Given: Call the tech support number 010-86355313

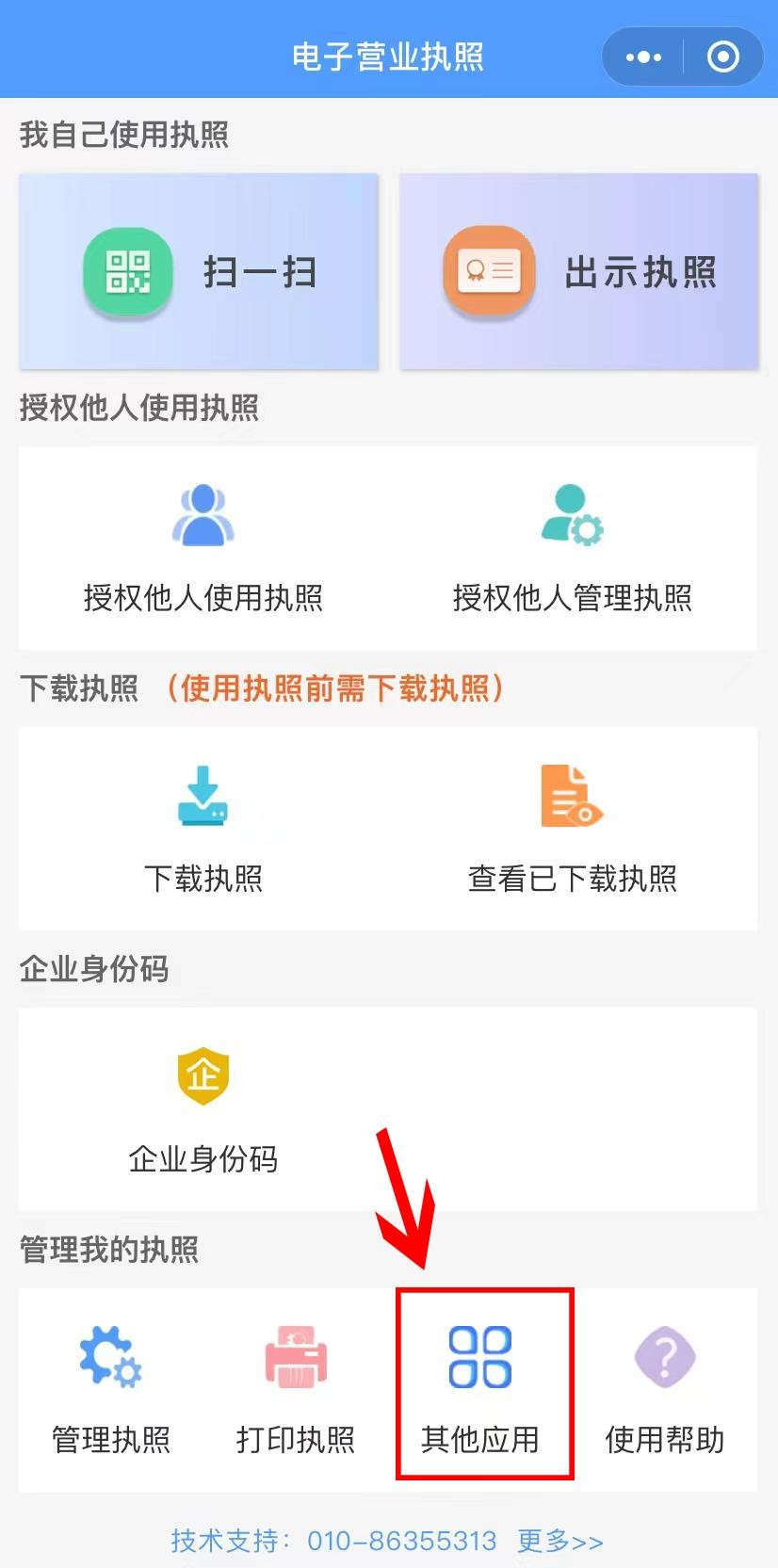Looking at the screenshot, I should [x=401, y=1541].
